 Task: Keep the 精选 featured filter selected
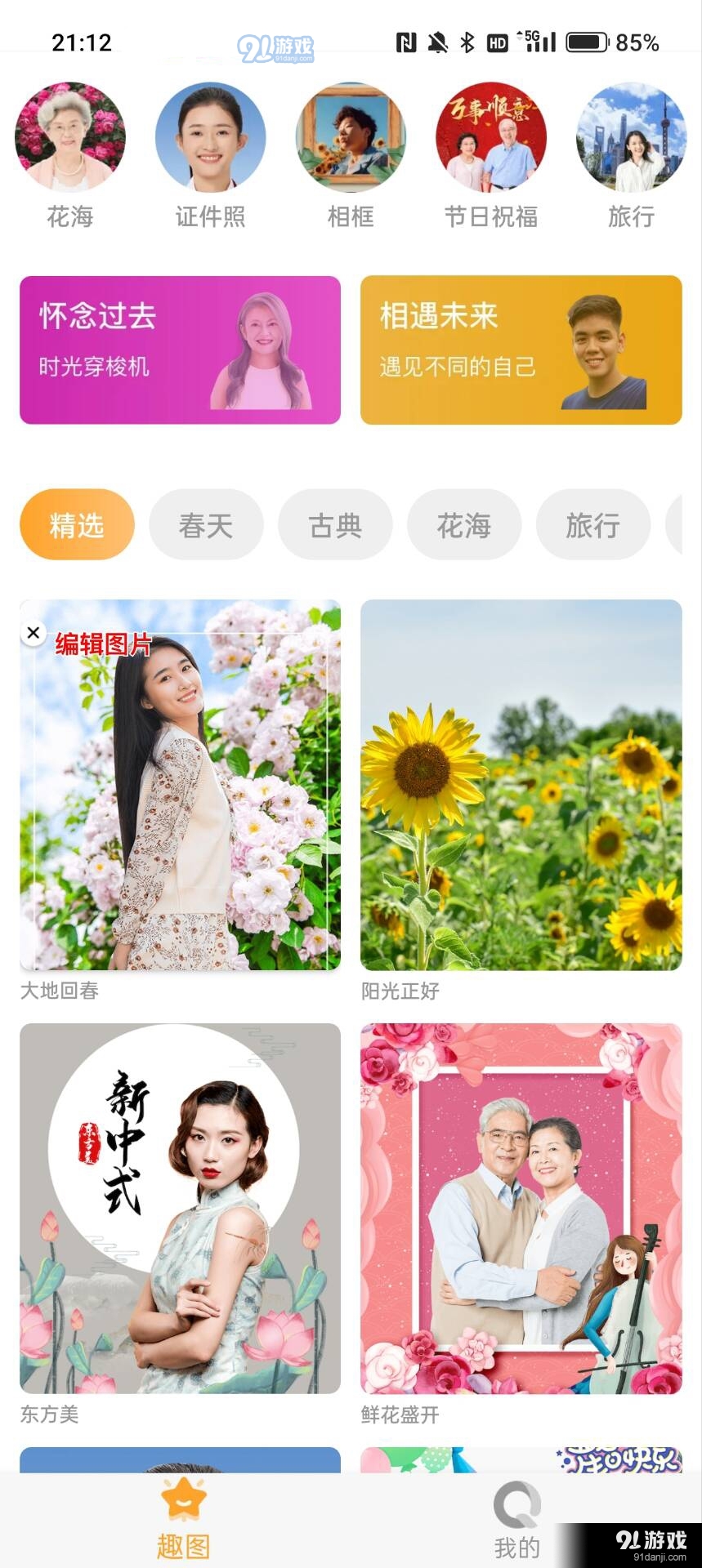[x=76, y=525]
